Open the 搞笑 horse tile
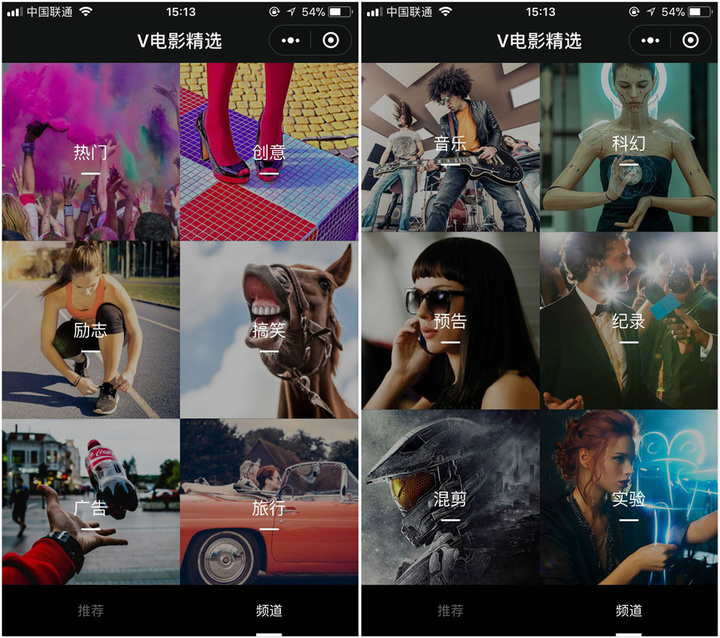Viewport: 720px width, 638px height. point(268,330)
